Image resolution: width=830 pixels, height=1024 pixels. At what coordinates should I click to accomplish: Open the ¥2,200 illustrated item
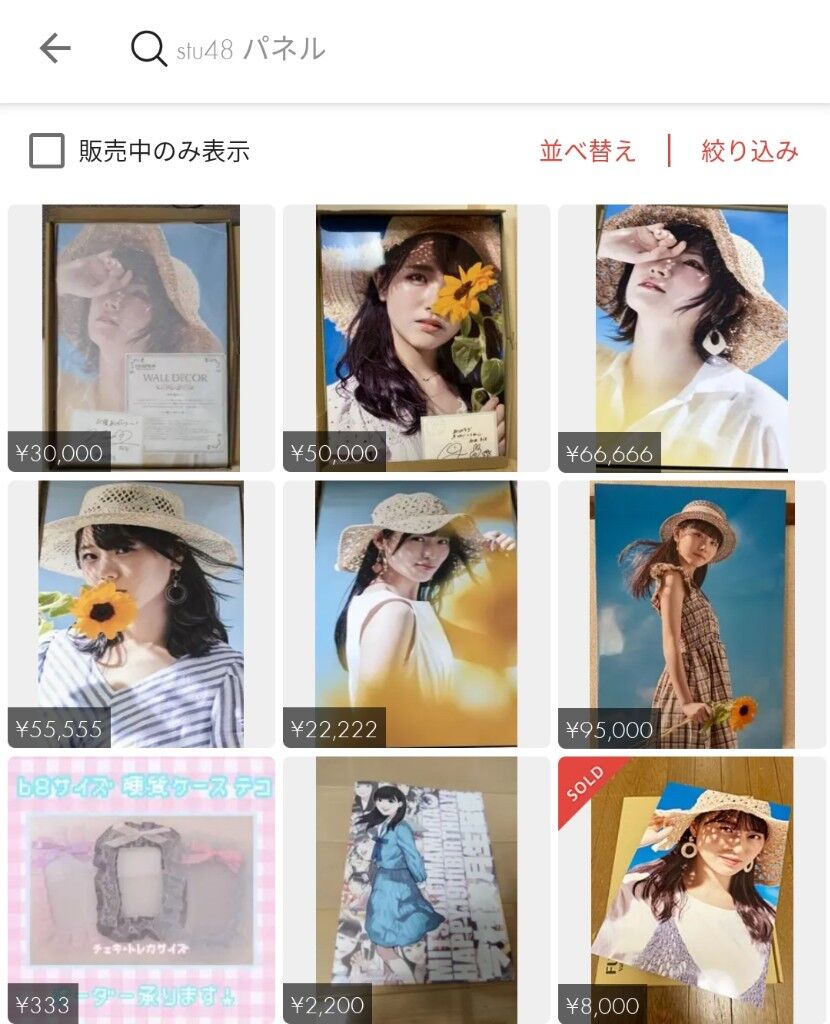click(416, 890)
